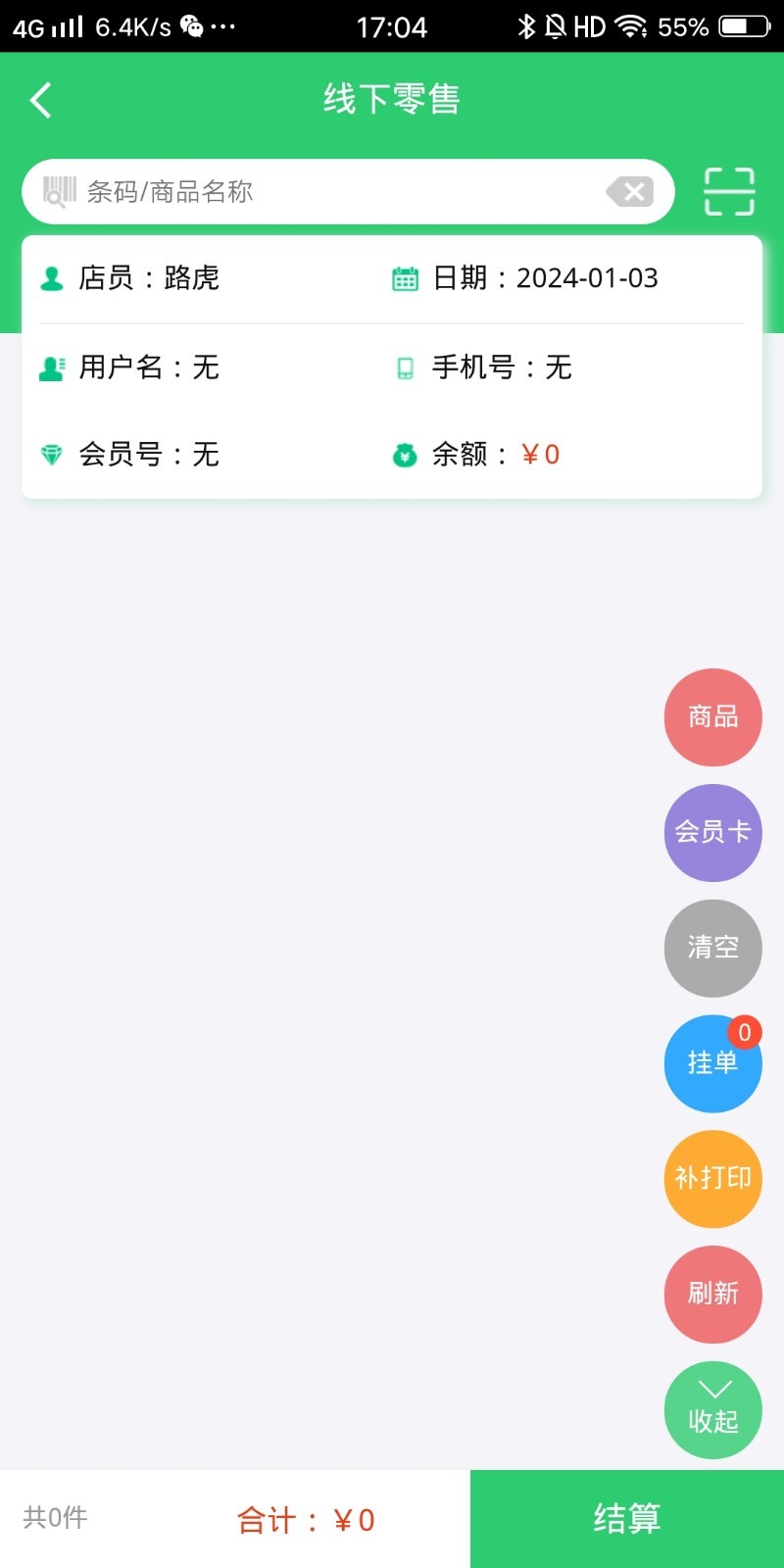Collapse the floating menu with 收起
The height and width of the screenshot is (1568, 784).
pos(713,1410)
